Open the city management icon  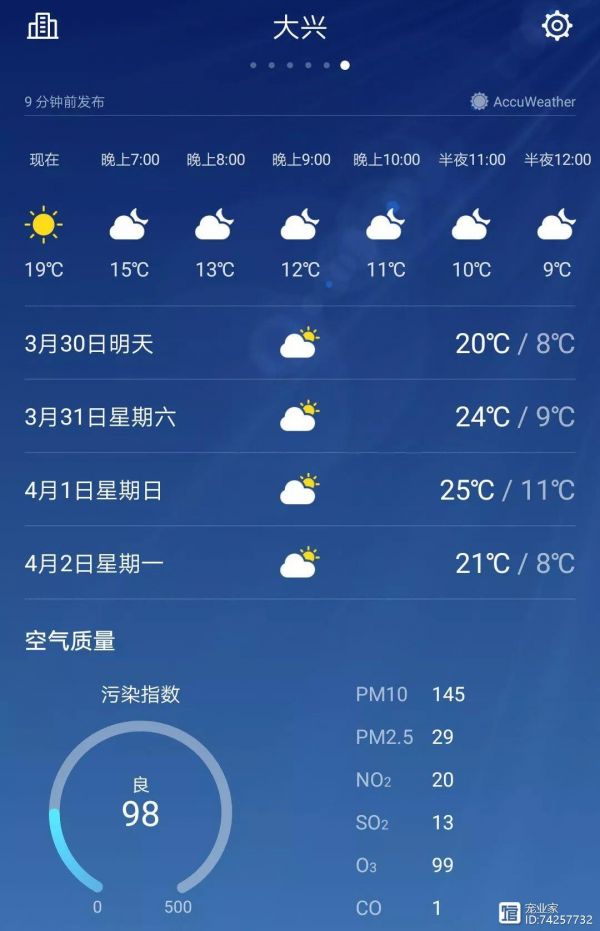[42, 26]
